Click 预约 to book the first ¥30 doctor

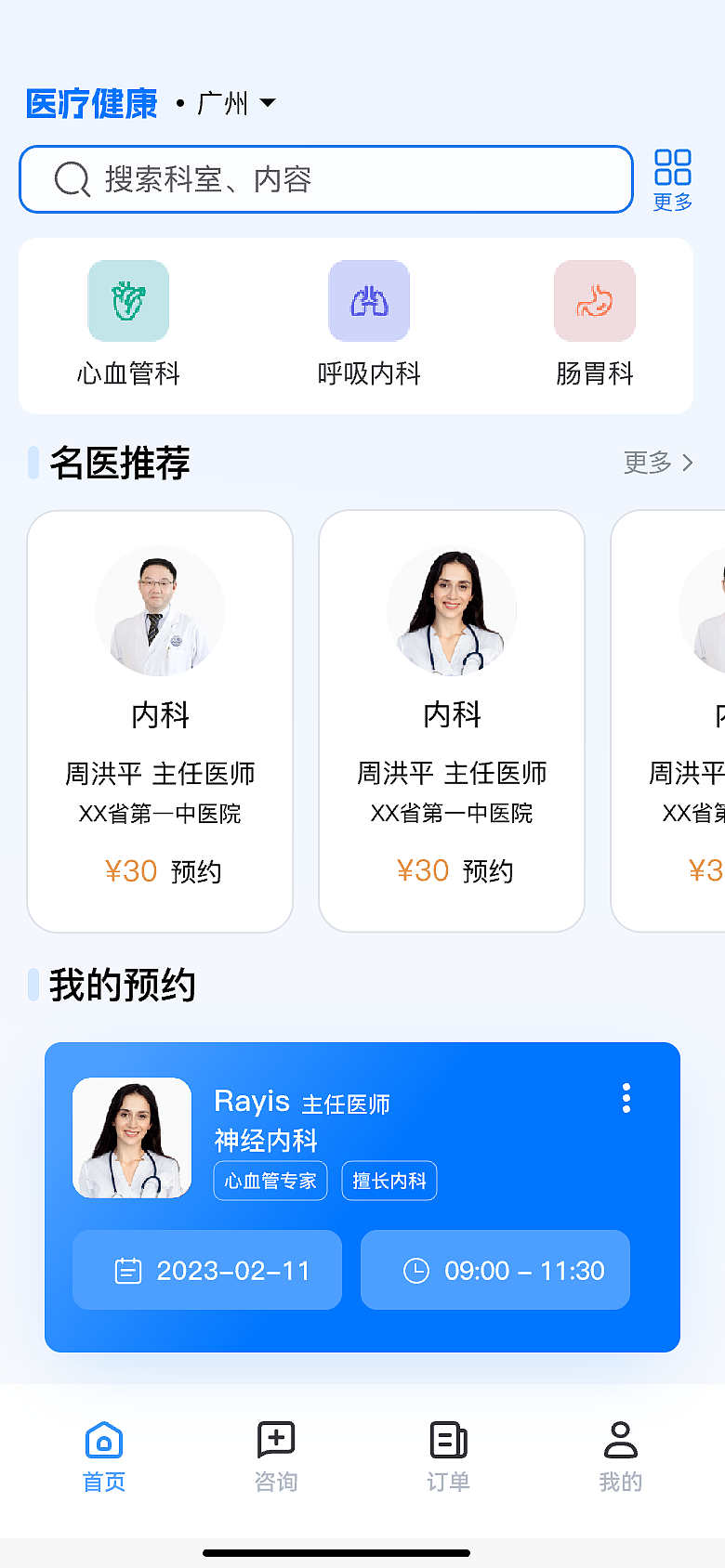[x=195, y=871]
